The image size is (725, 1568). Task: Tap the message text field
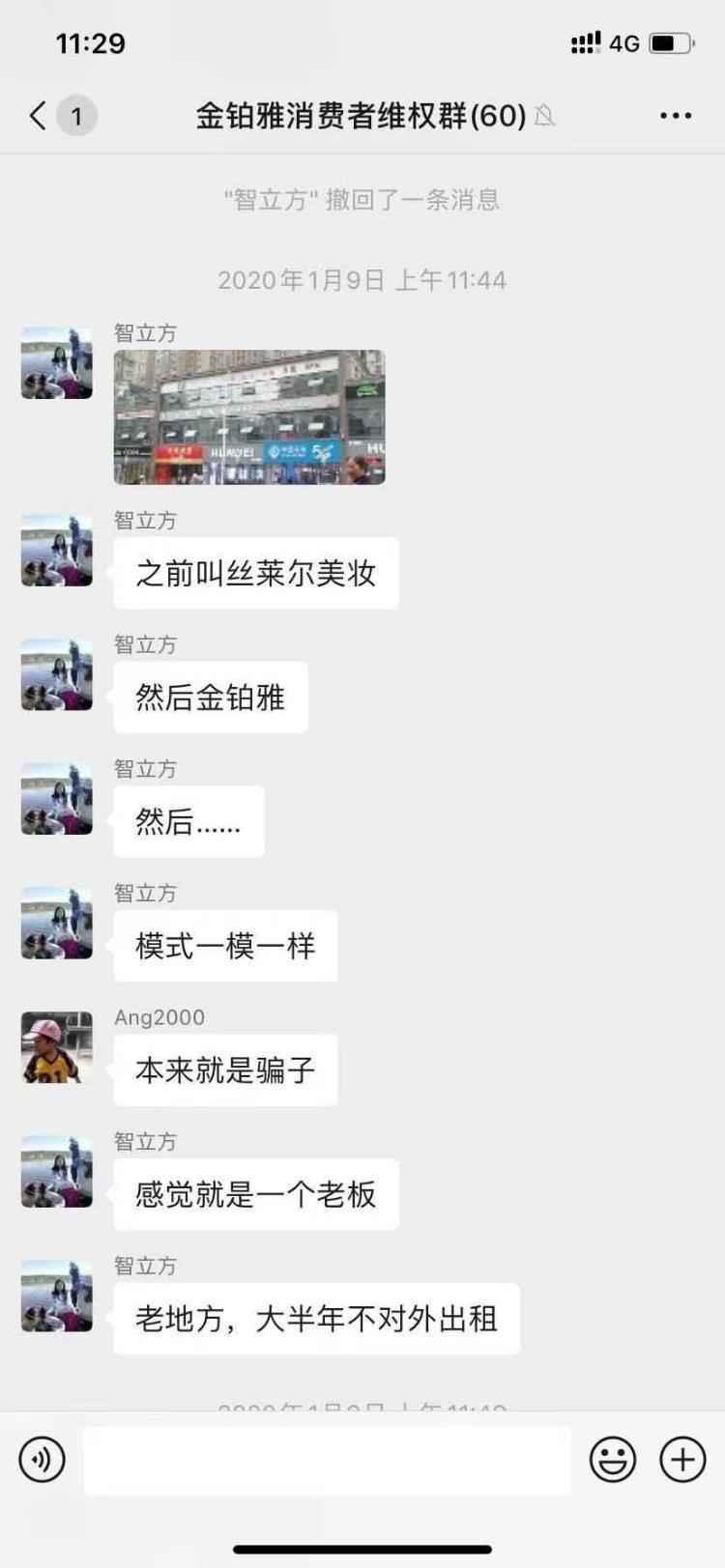coord(327,1460)
